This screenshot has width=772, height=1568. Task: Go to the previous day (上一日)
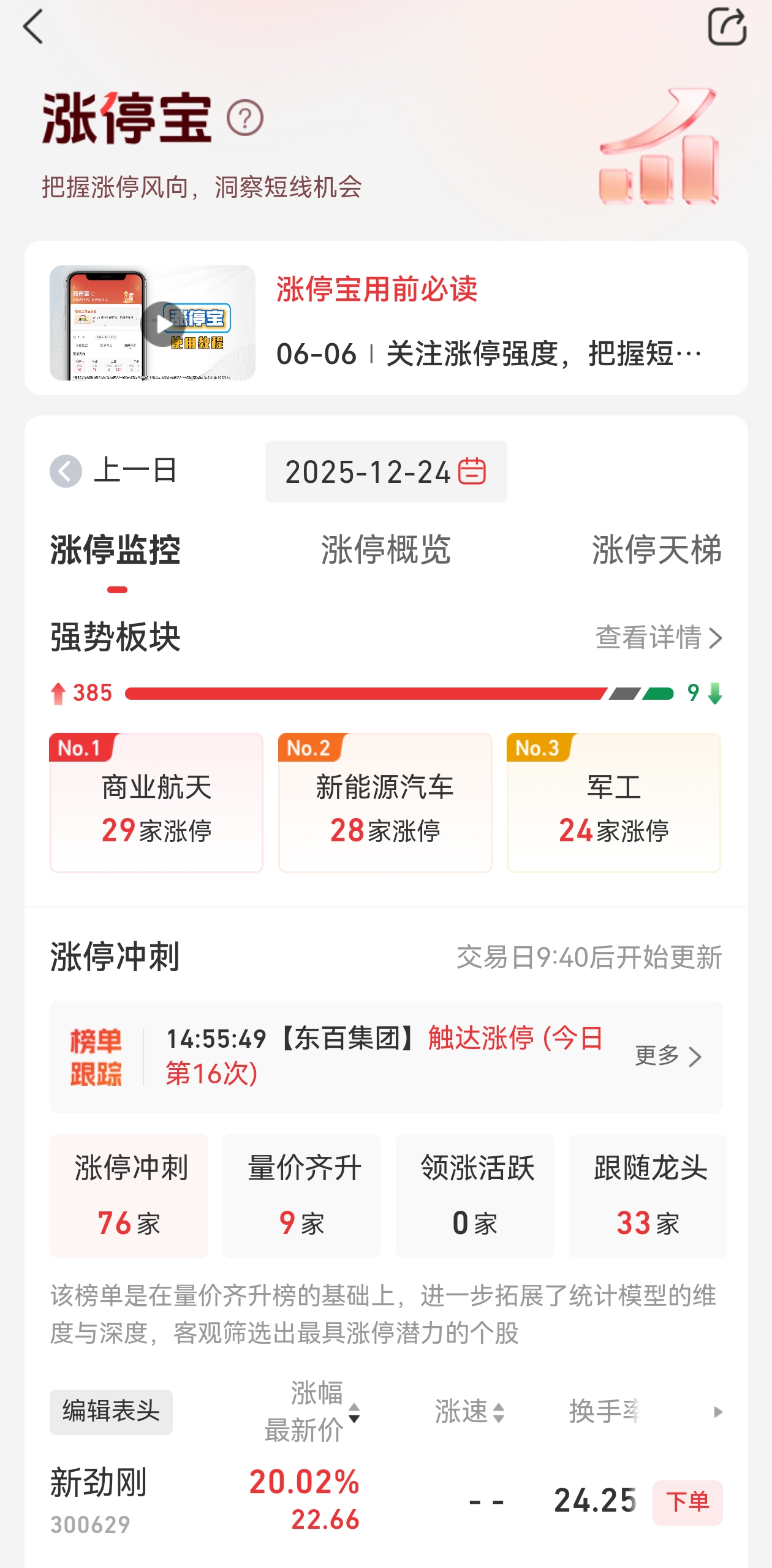click(x=114, y=471)
